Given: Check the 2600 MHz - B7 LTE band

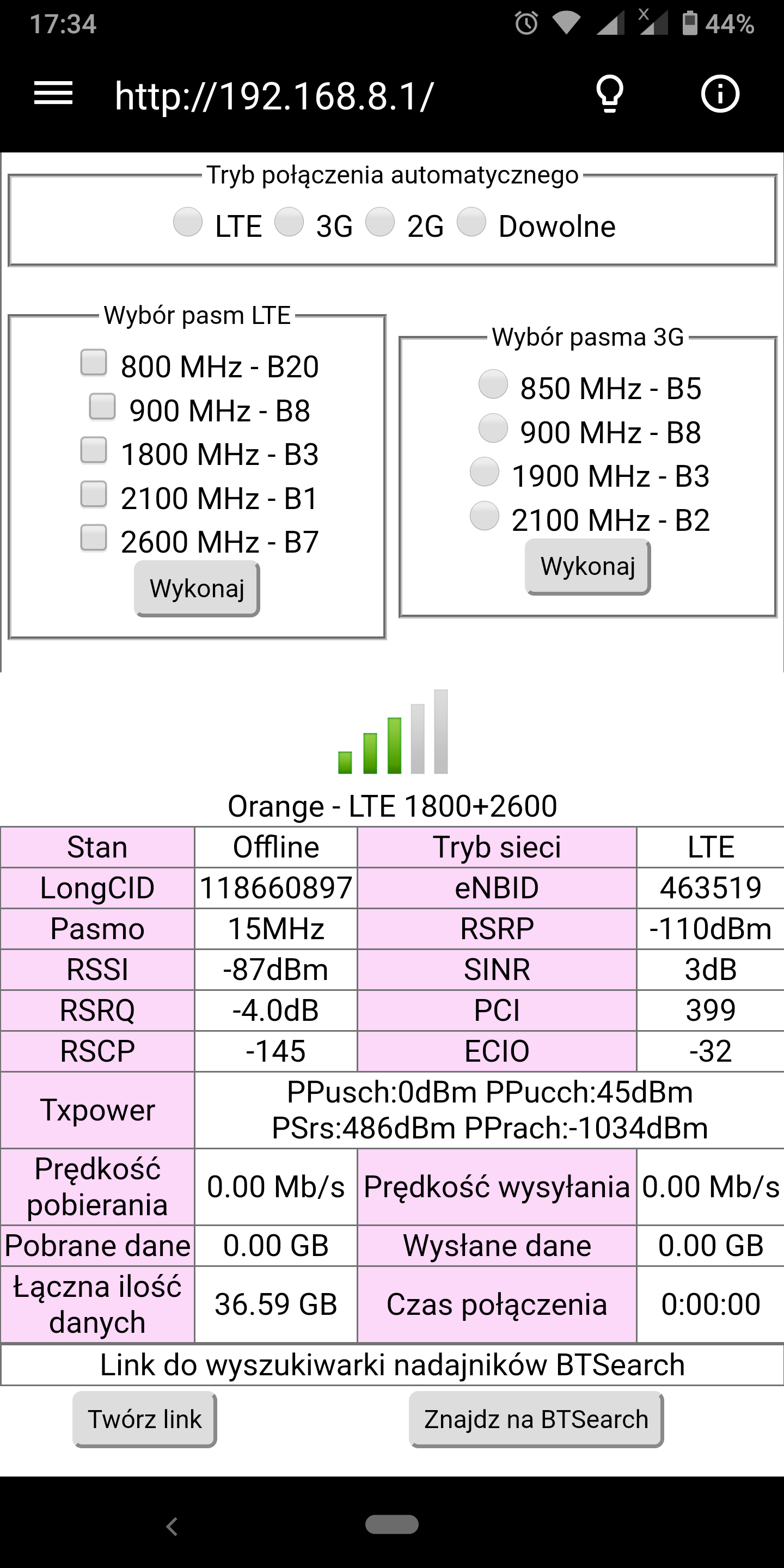Looking at the screenshot, I should pyautogui.click(x=94, y=538).
